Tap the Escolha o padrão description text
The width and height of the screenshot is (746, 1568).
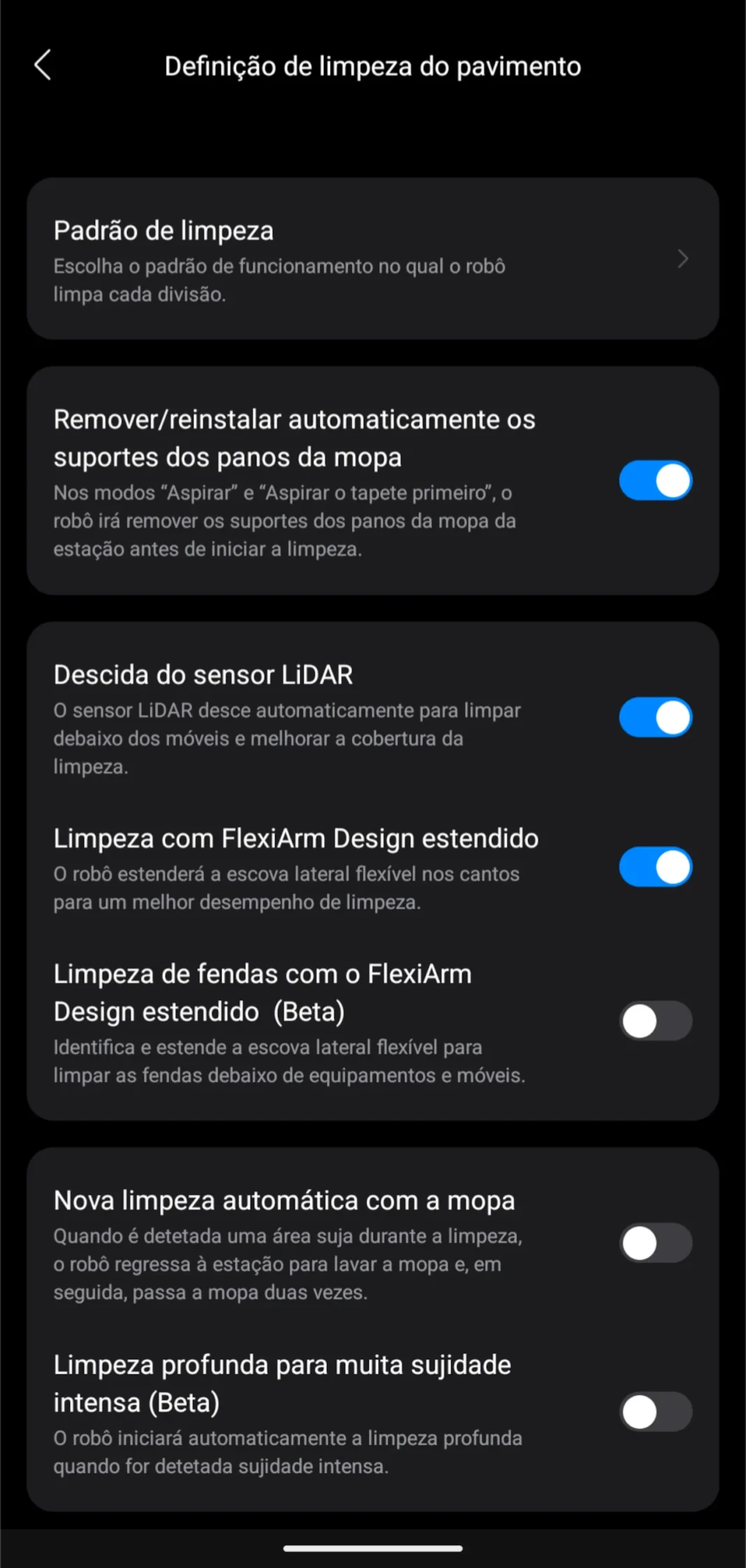(279, 280)
